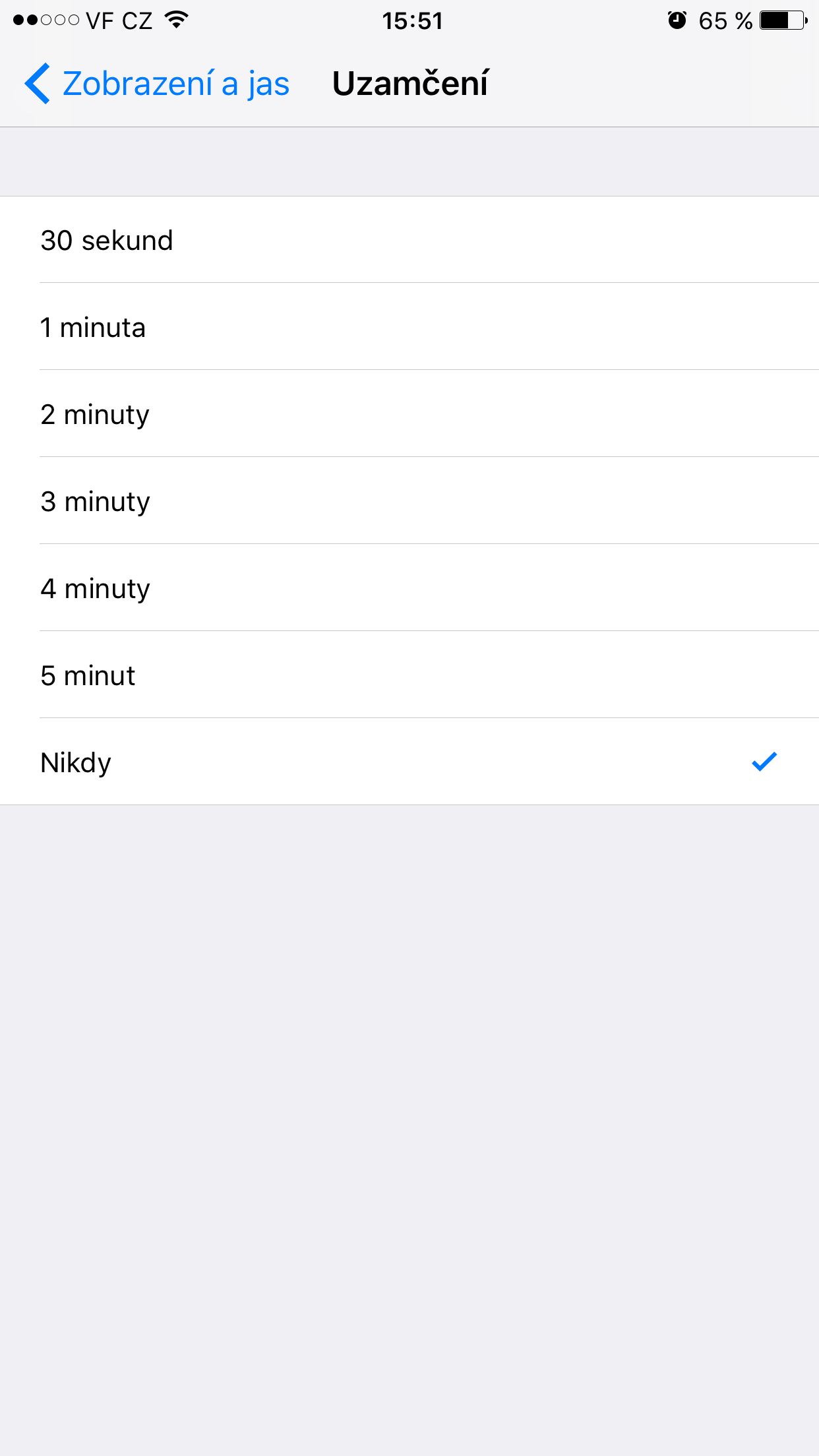Select the 30 sekund auto-lock option
Screen dimensions: 819x1456
tap(409, 240)
